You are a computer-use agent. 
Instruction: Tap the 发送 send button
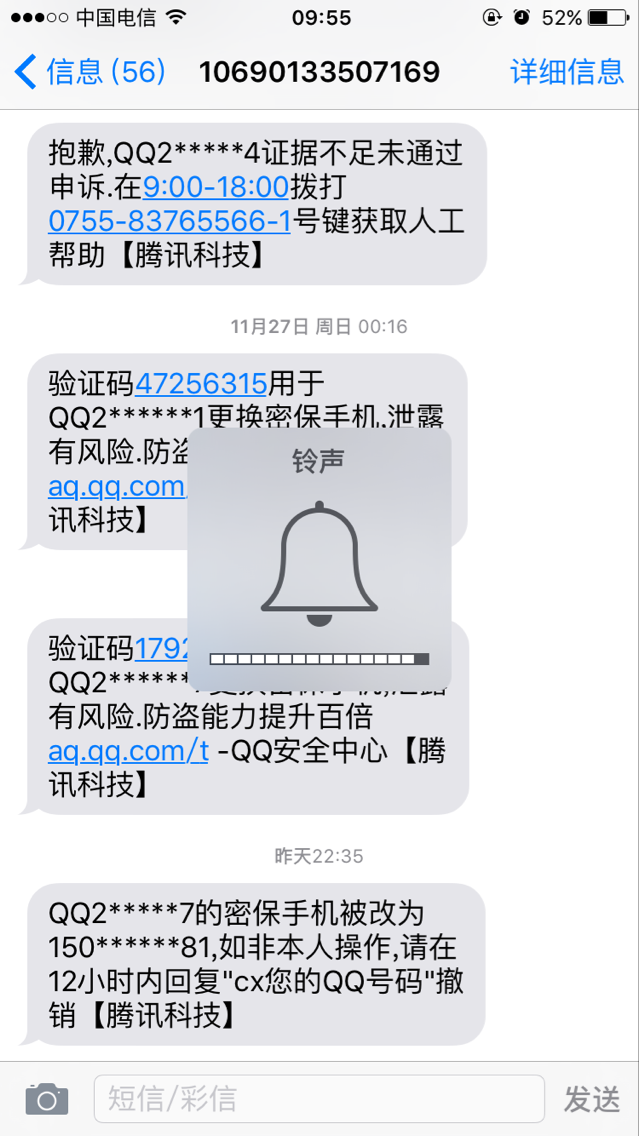click(592, 1099)
